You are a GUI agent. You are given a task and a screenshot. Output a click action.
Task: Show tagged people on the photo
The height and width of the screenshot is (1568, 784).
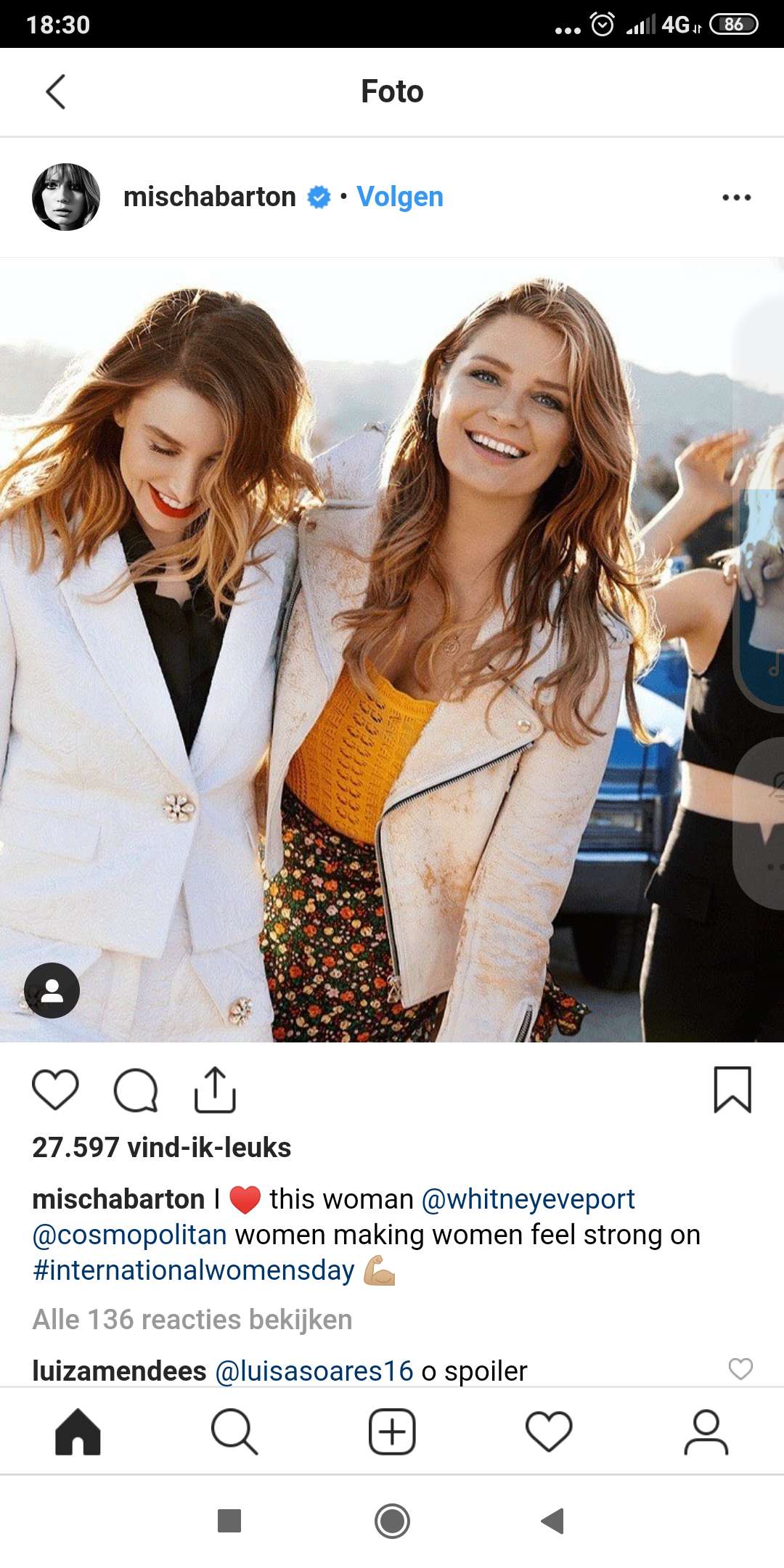pos(52,990)
